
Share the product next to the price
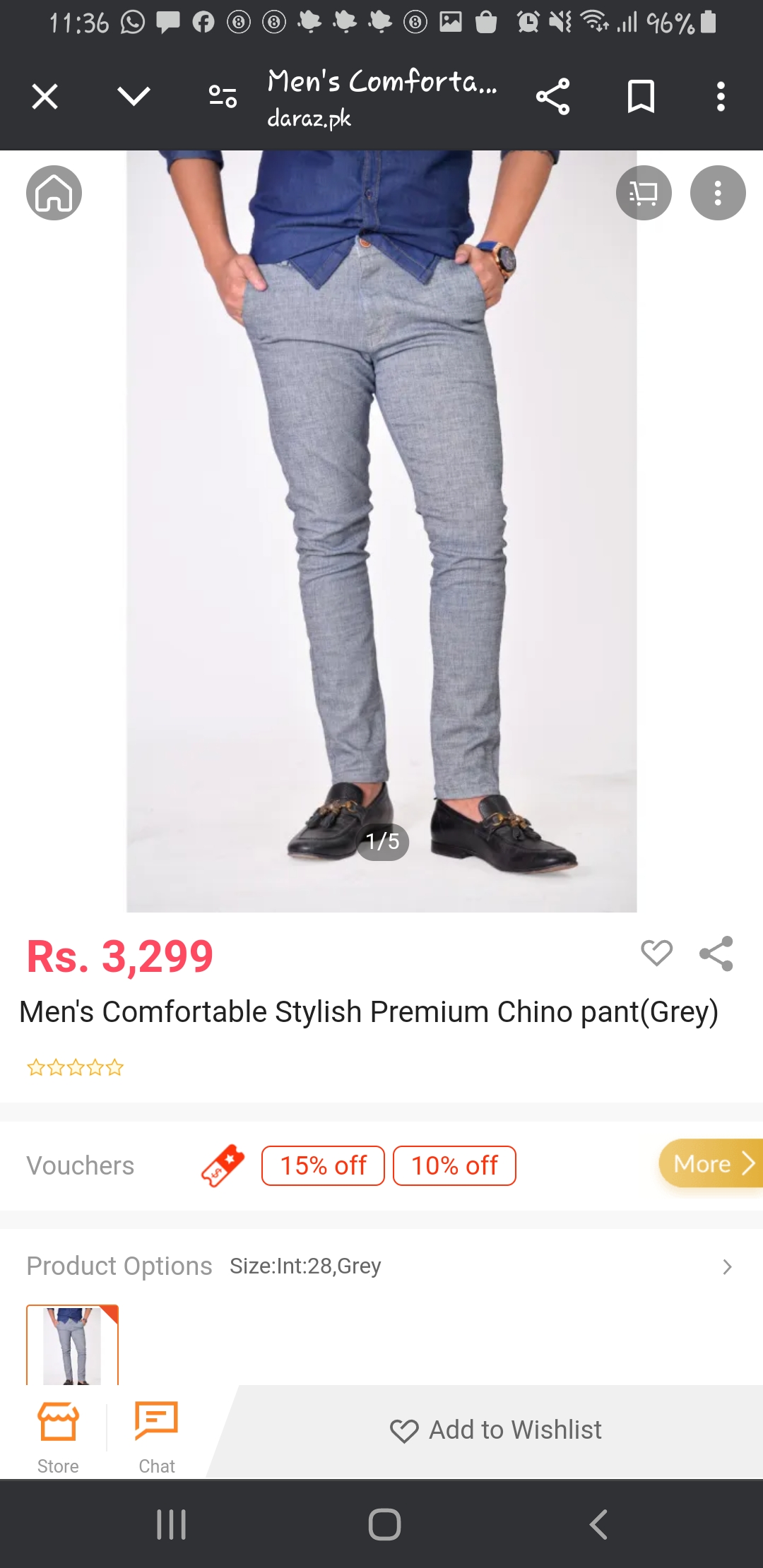[716, 954]
